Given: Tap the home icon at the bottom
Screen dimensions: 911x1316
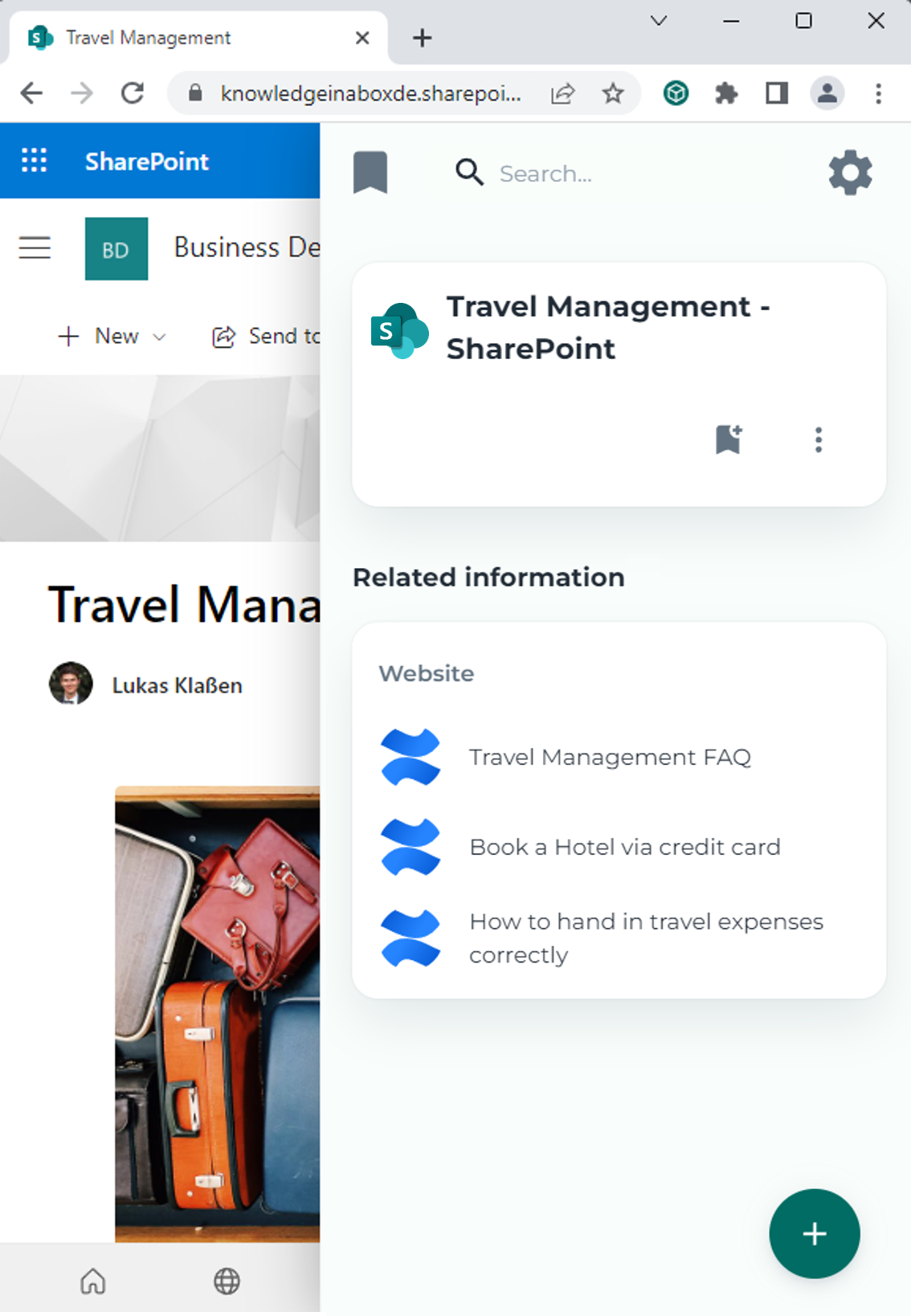Looking at the screenshot, I should [93, 1281].
